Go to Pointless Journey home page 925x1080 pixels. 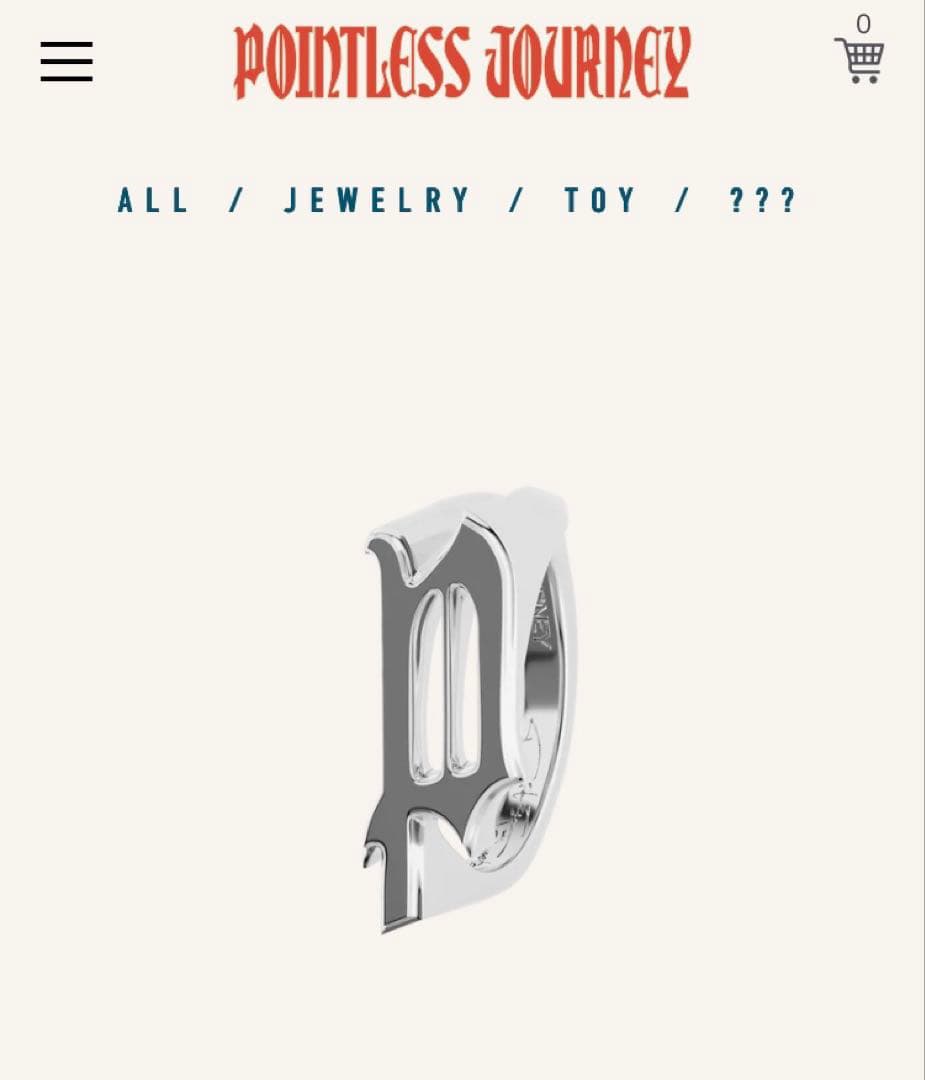click(x=462, y=62)
